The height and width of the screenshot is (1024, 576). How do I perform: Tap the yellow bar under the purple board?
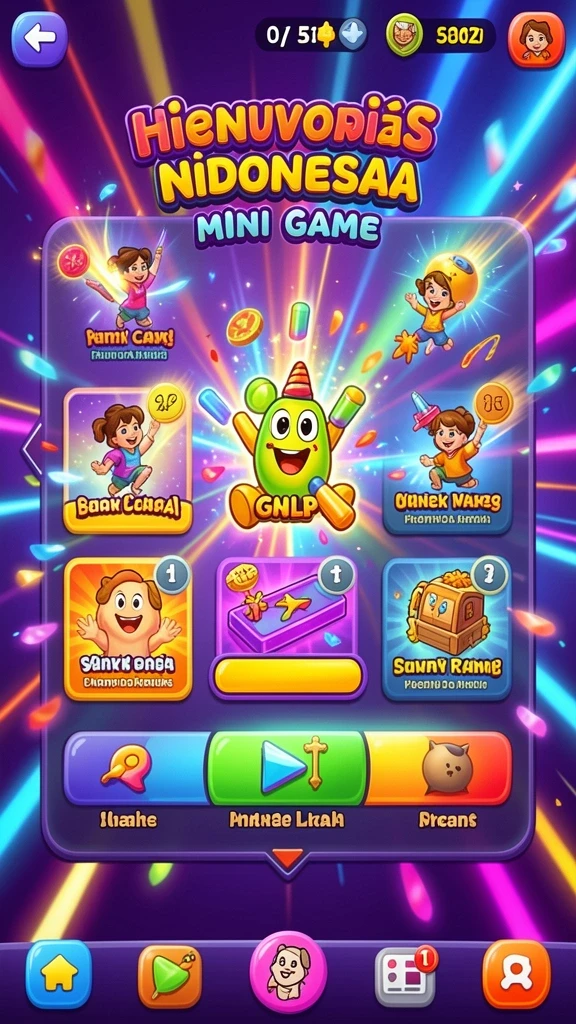tap(288, 675)
